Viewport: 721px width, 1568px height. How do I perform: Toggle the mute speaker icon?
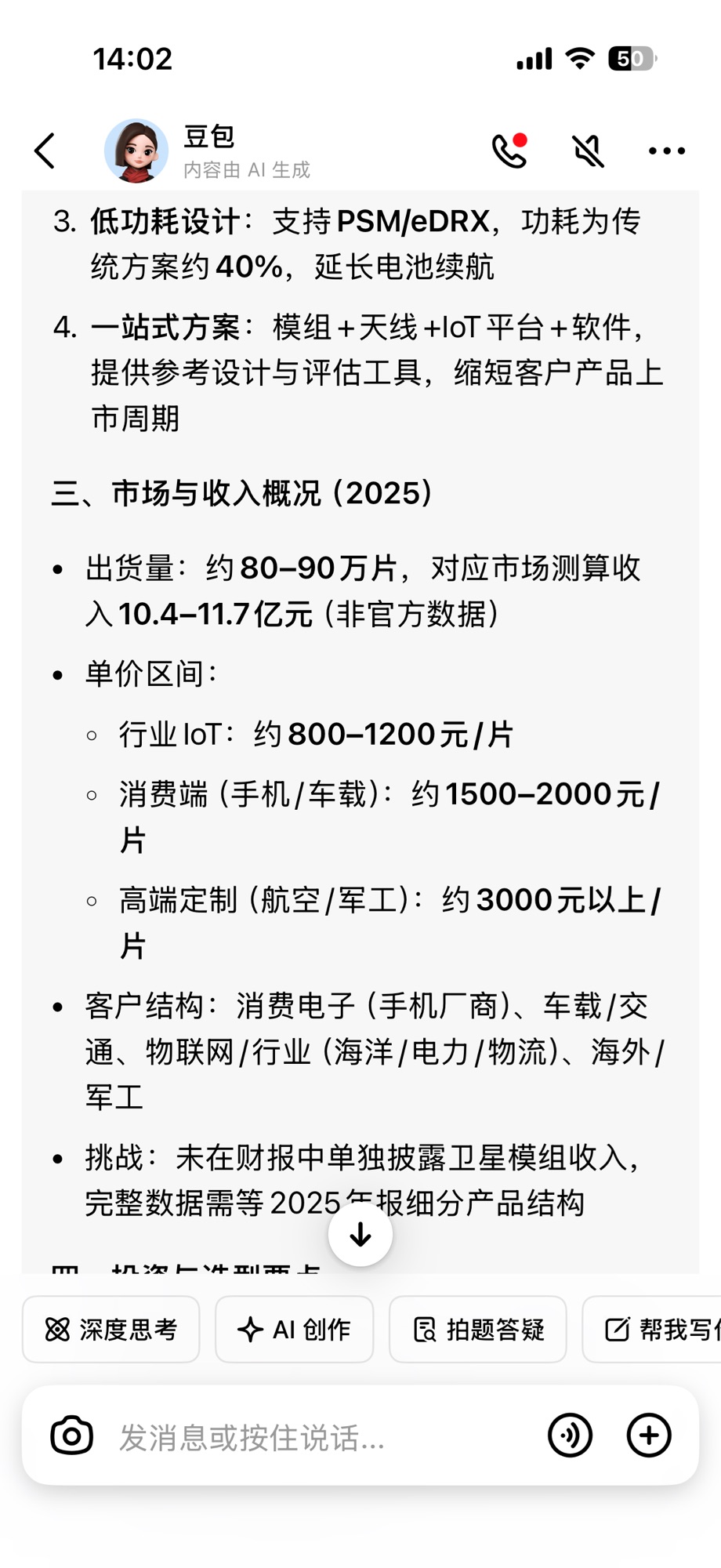pyautogui.click(x=588, y=151)
